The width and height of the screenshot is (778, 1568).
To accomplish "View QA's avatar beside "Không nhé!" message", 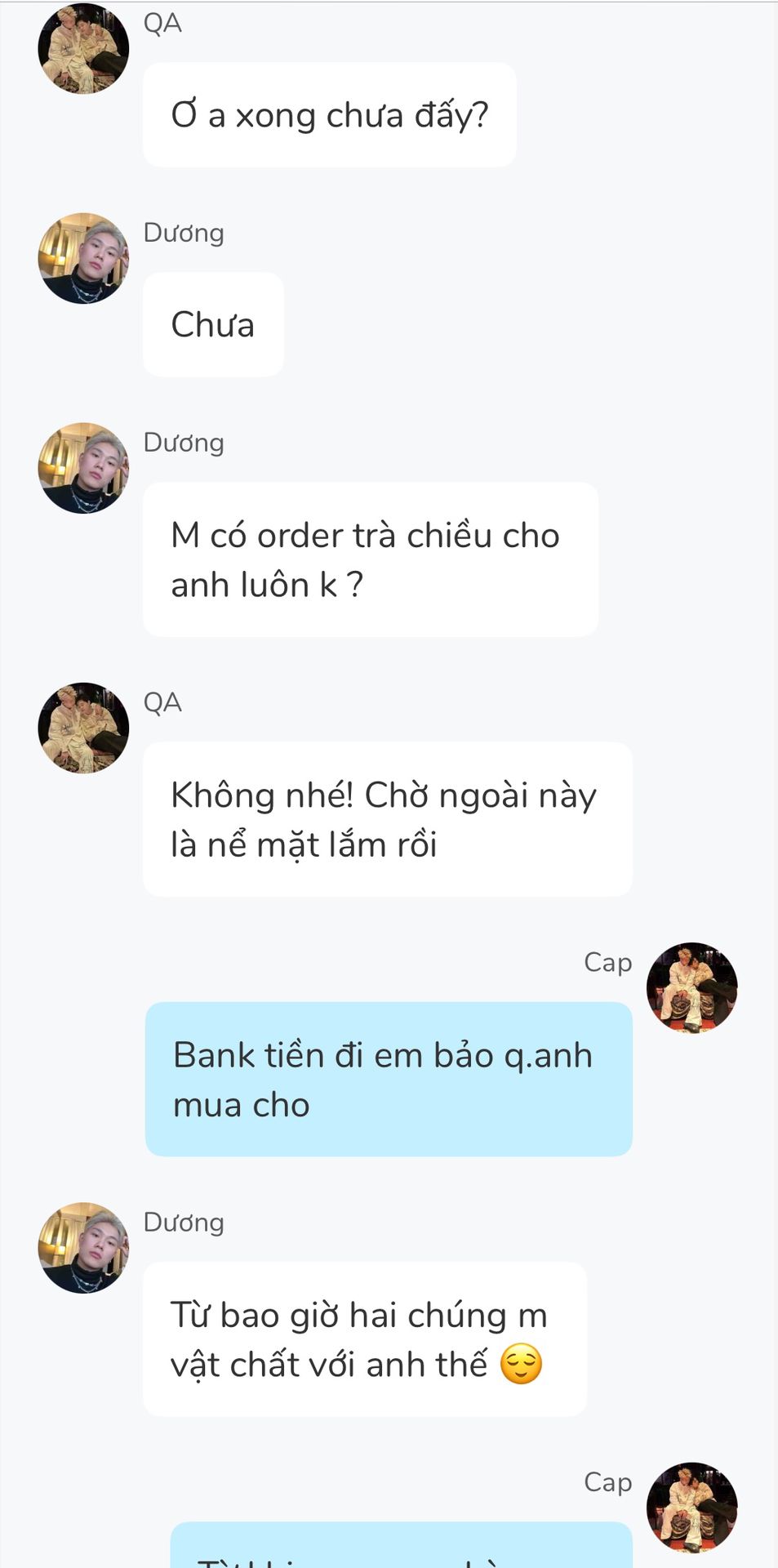I will [83, 728].
